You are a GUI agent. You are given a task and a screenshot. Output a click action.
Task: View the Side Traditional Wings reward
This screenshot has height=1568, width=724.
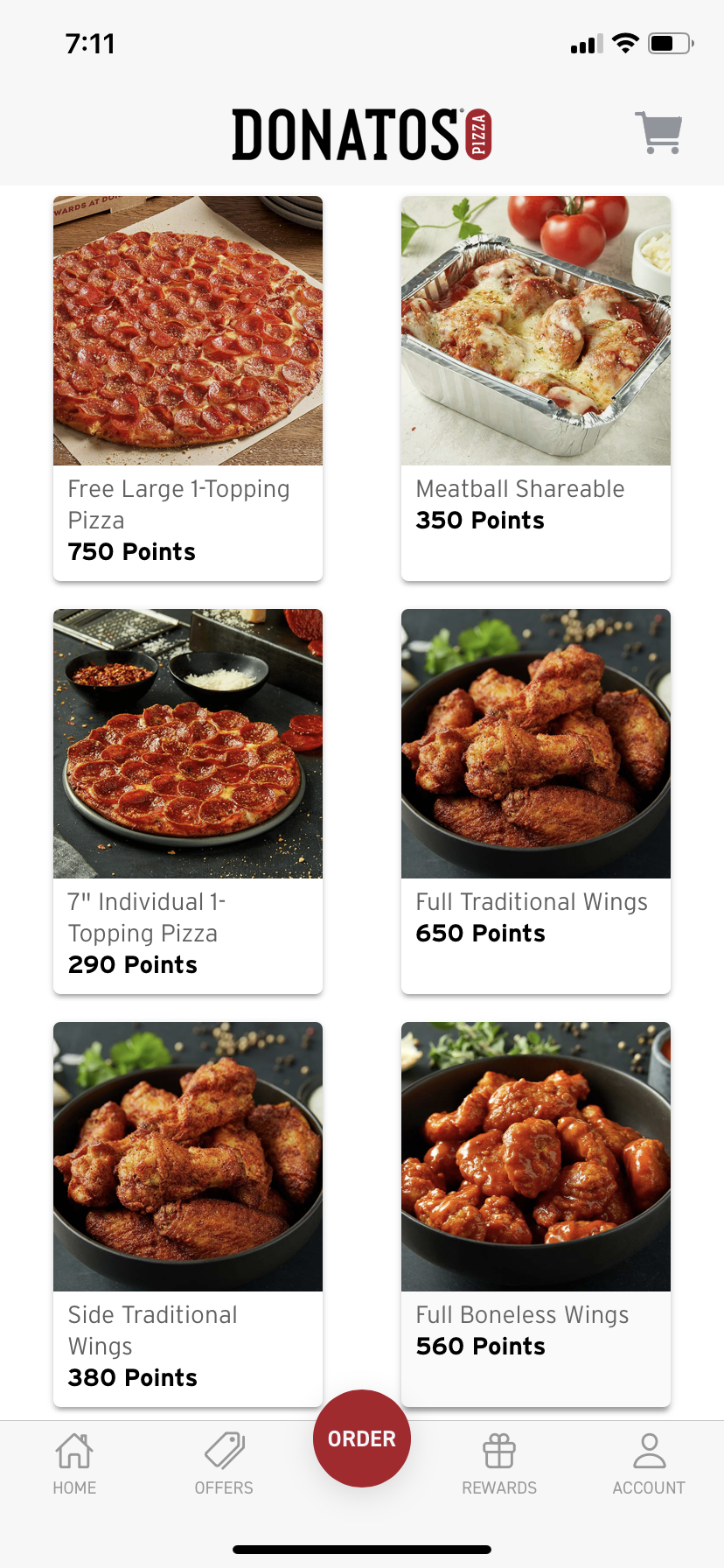pos(188,1212)
